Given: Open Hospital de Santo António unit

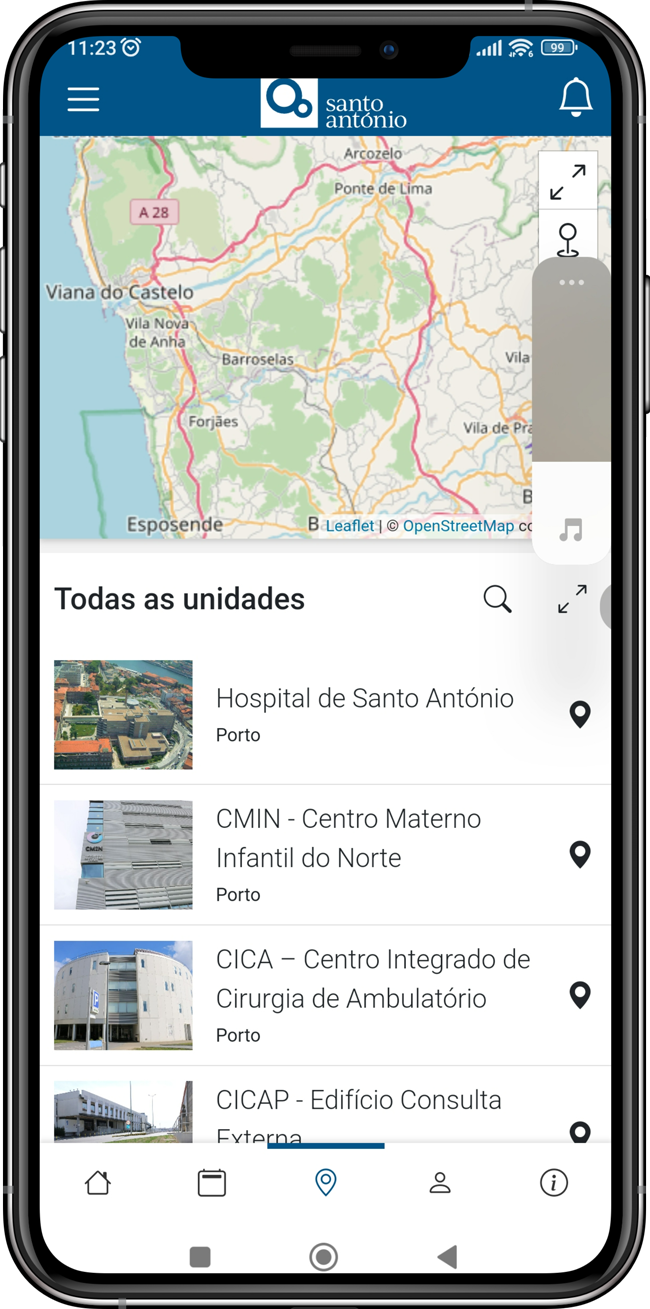Looking at the screenshot, I should point(364,699).
